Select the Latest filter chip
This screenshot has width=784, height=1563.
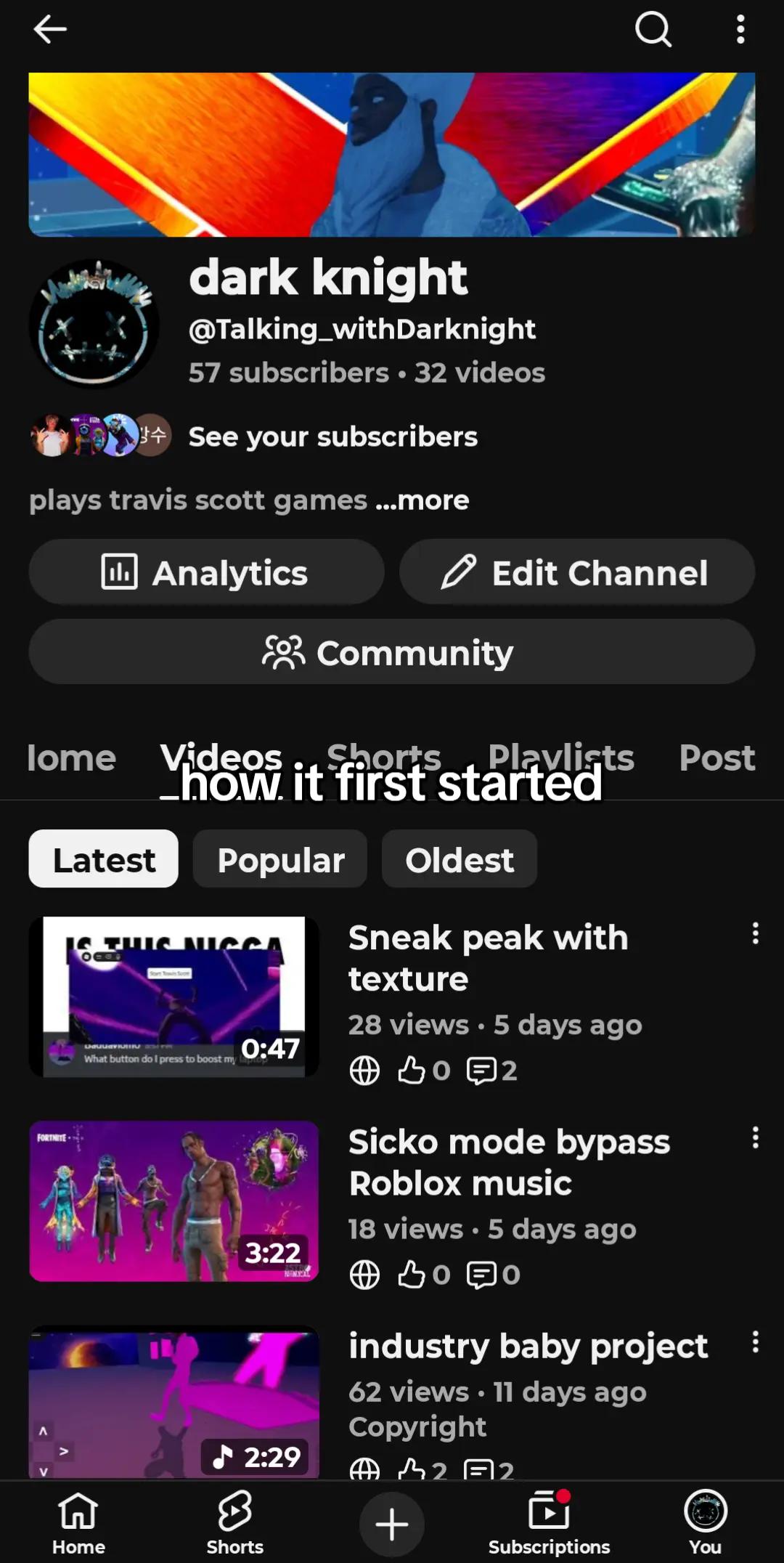tap(104, 859)
